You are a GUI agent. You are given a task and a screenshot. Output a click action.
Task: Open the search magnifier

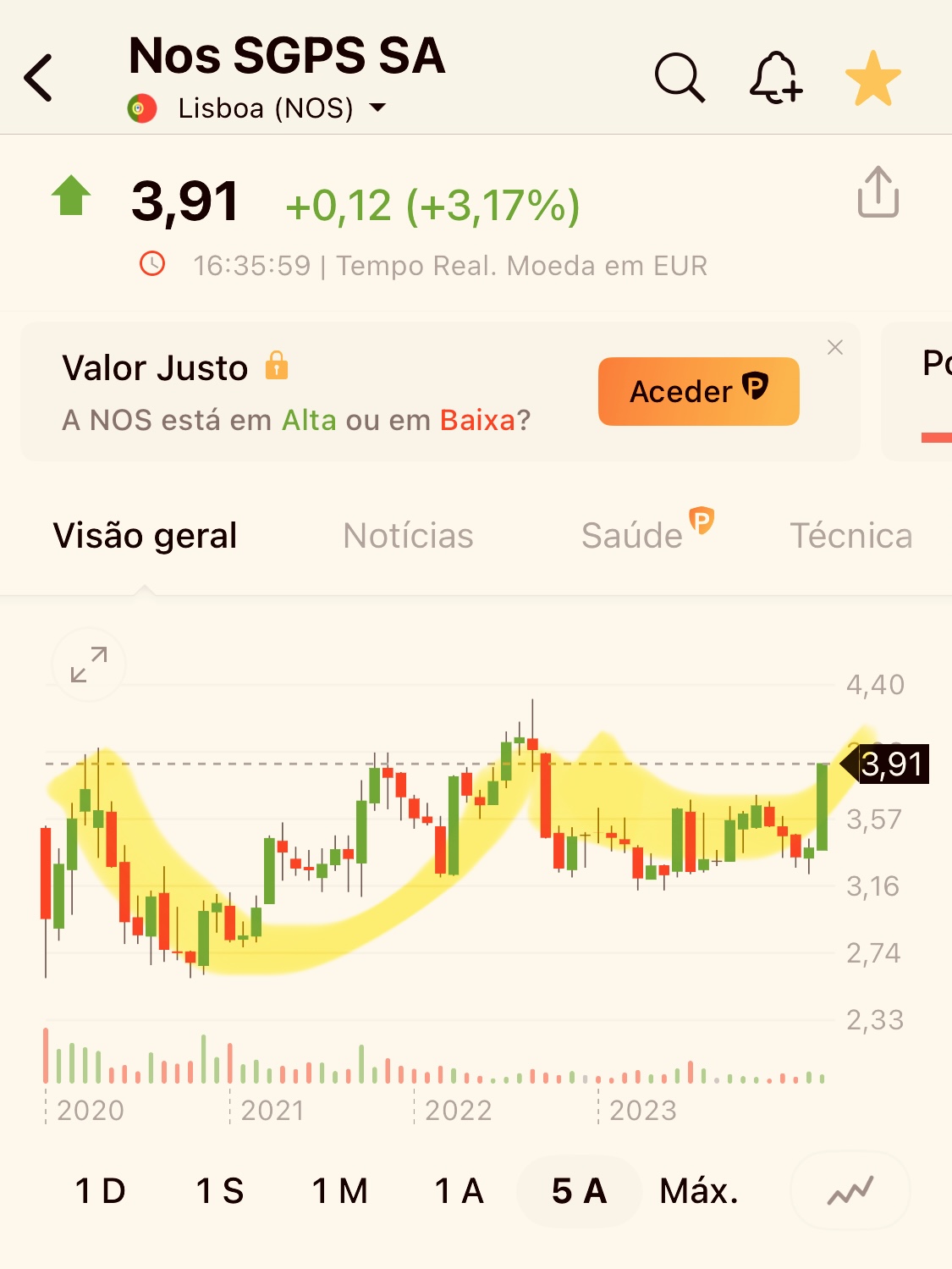(680, 78)
